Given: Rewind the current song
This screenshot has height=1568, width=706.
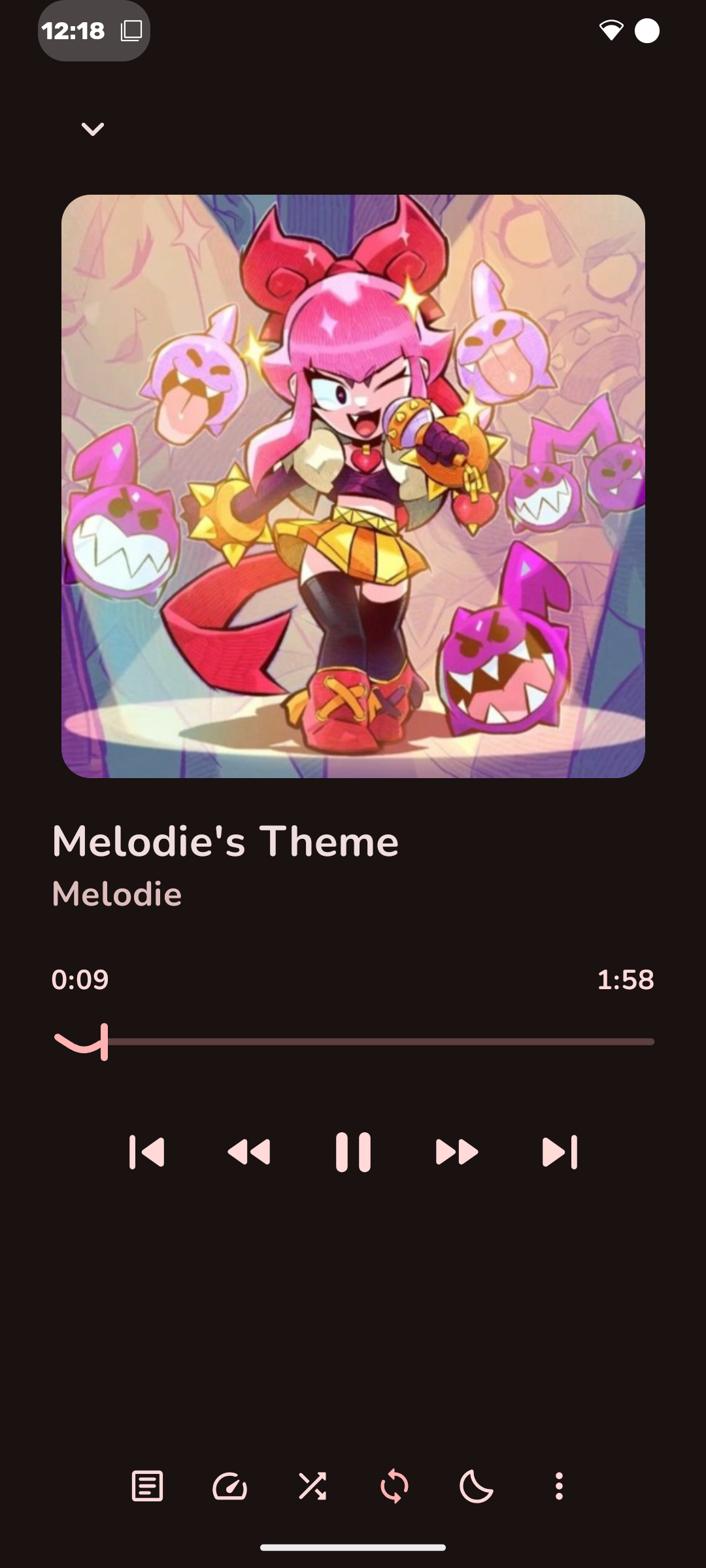Looking at the screenshot, I should pyautogui.click(x=249, y=1152).
